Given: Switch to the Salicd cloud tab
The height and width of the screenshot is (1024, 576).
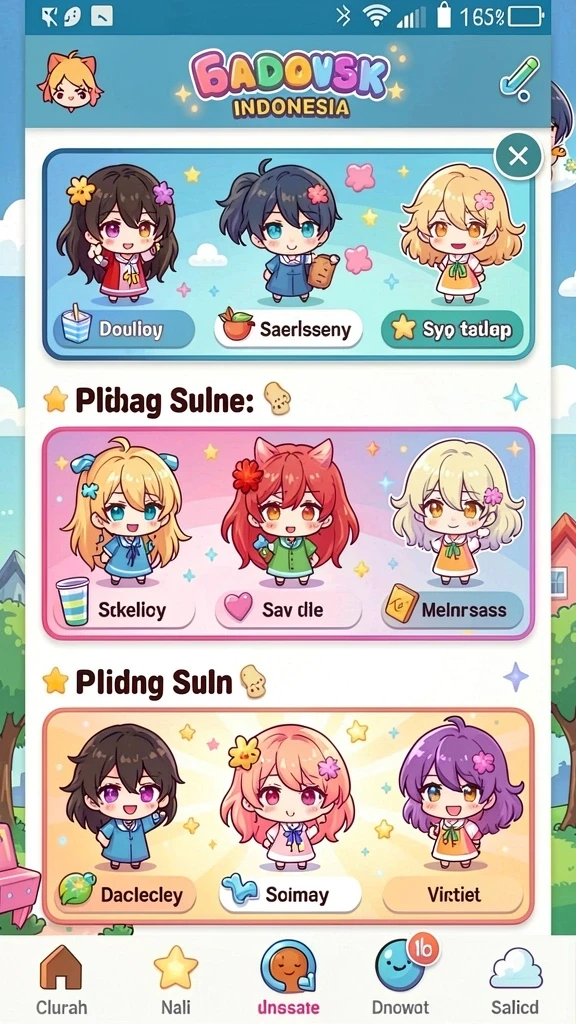Looking at the screenshot, I should tap(515, 980).
